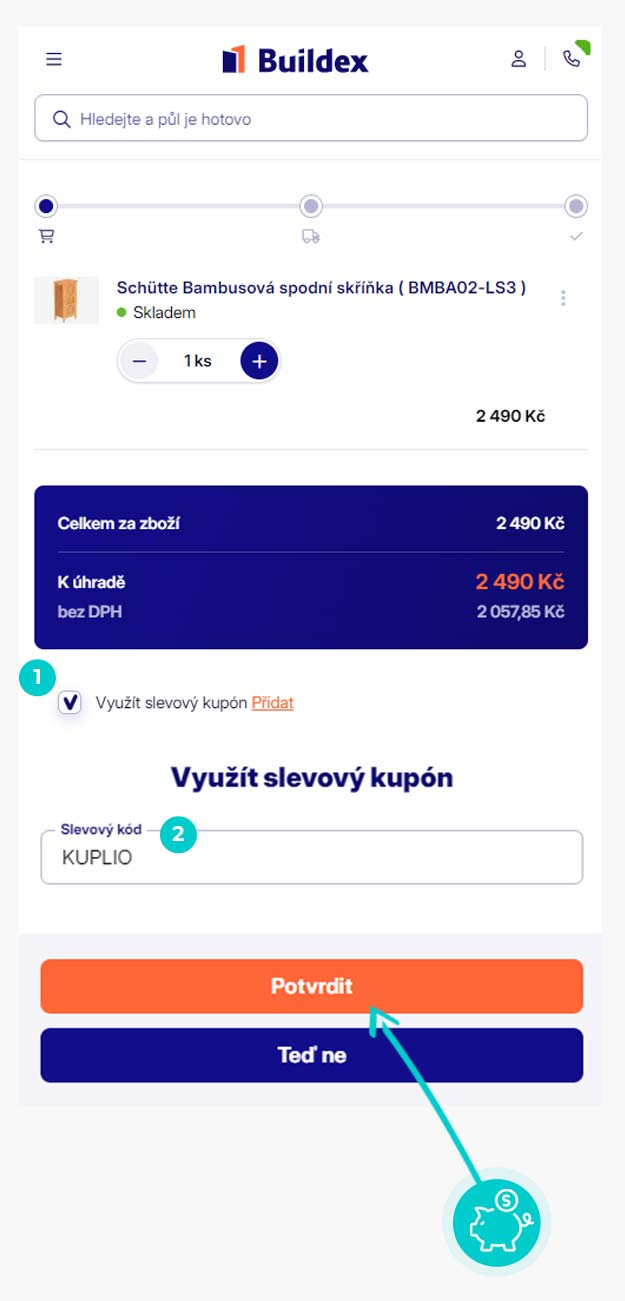Open the Schütte Bambusová spodní skříňka product
Image resolution: width=625 pixels, height=1301 pixels.
321,288
